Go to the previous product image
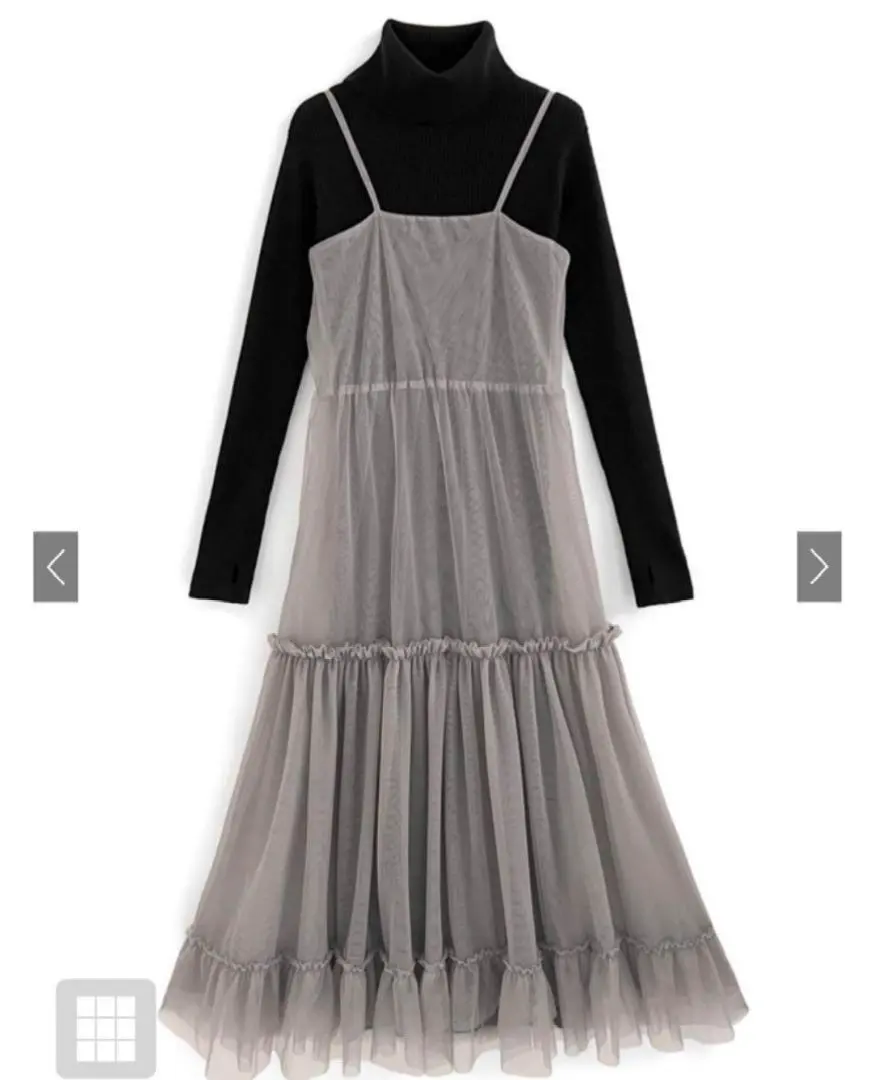 (x=56, y=567)
